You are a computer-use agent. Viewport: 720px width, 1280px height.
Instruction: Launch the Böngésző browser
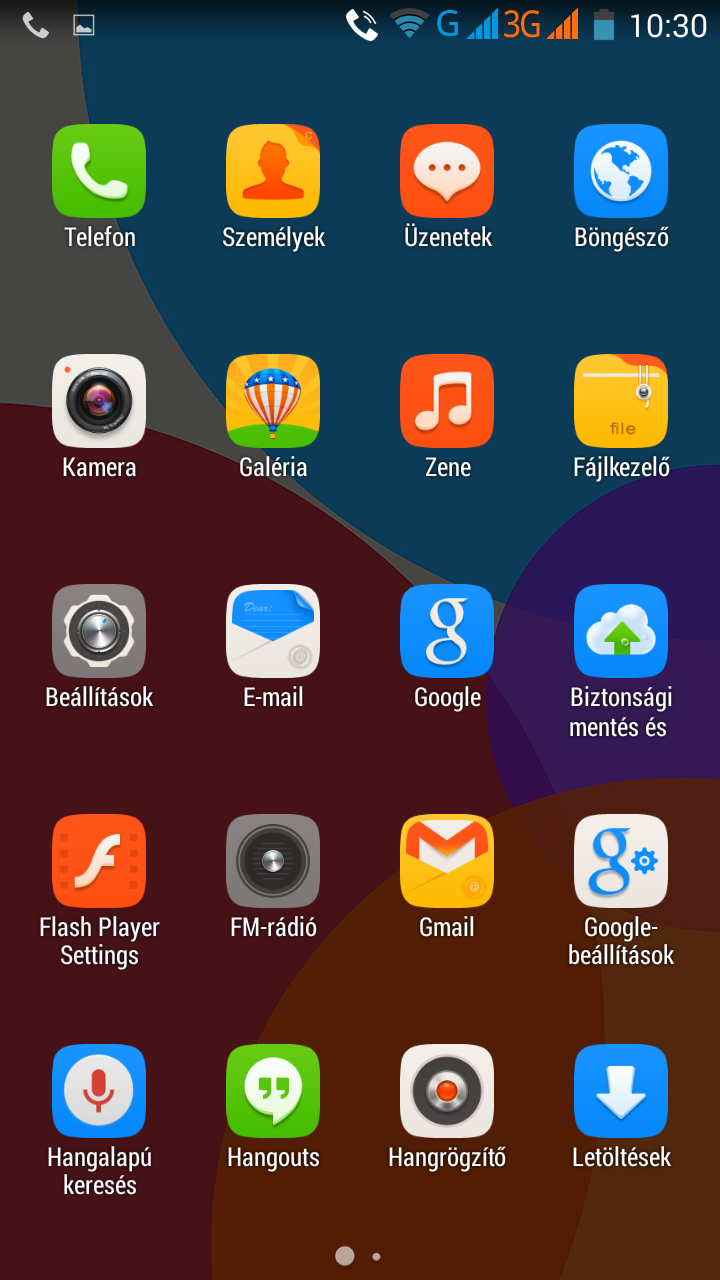tap(621, 171)
